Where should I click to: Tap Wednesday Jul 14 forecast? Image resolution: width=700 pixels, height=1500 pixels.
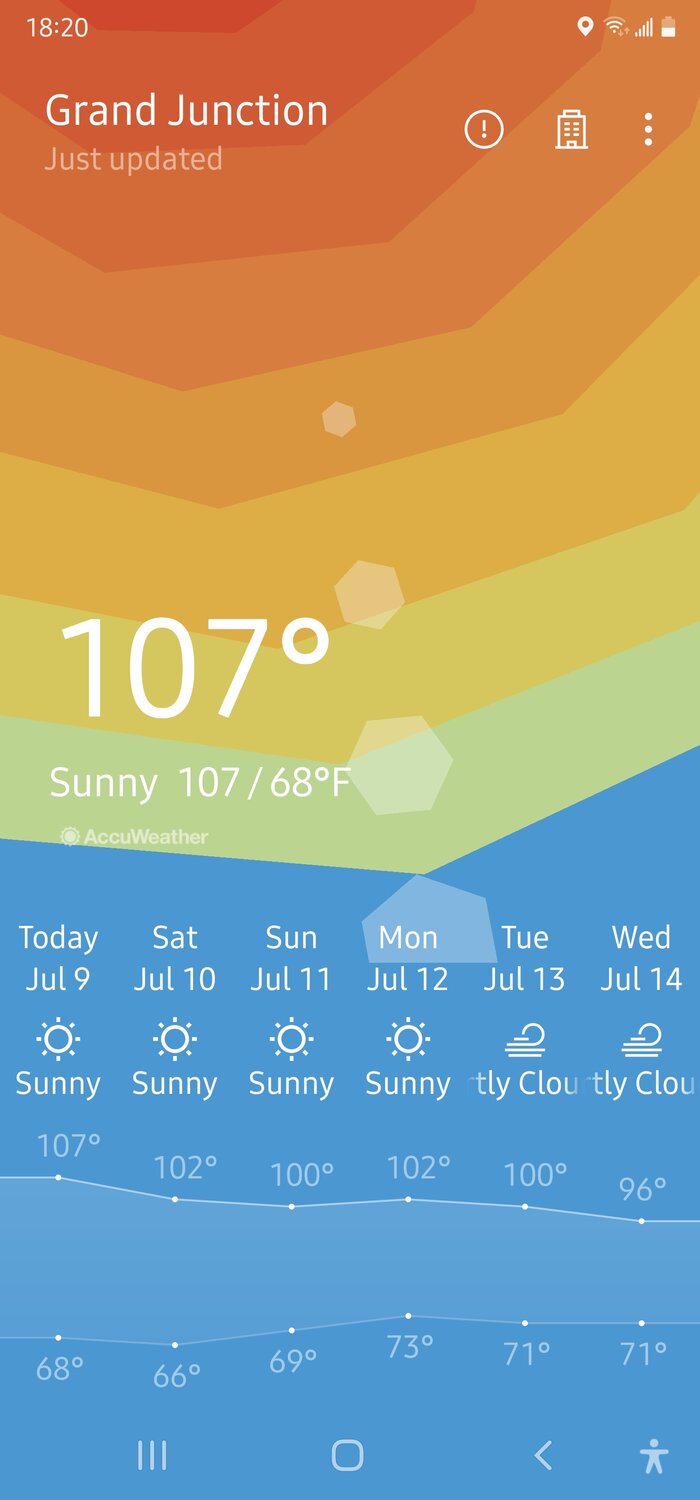641,1010
